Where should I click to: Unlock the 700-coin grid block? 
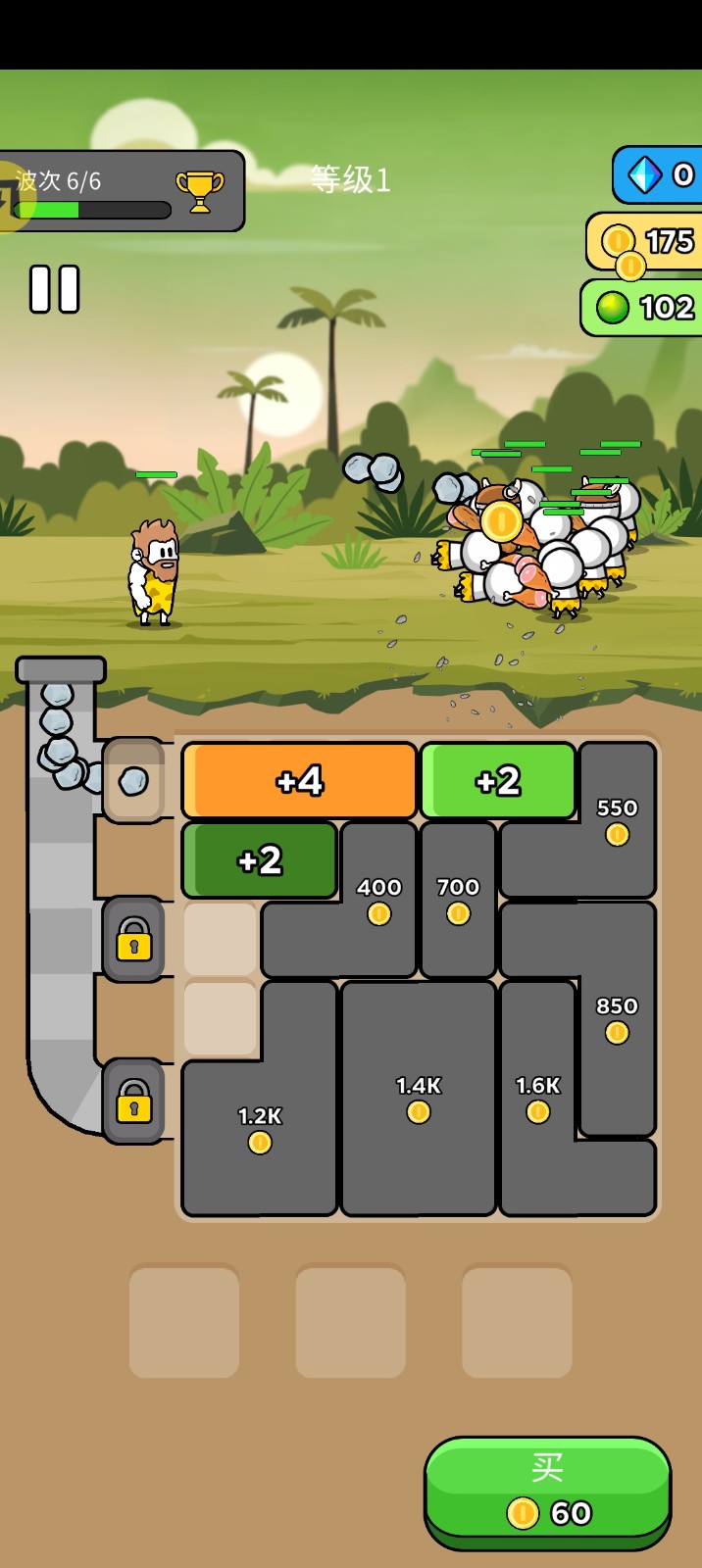point(458,900)
